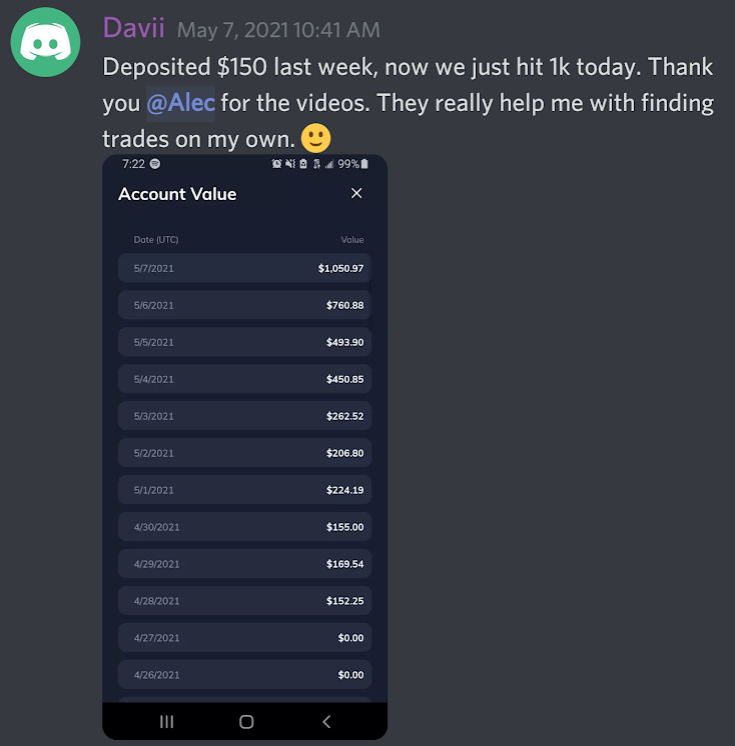
Task: Open Davii's profile avatar
Action: pos(45,43)
